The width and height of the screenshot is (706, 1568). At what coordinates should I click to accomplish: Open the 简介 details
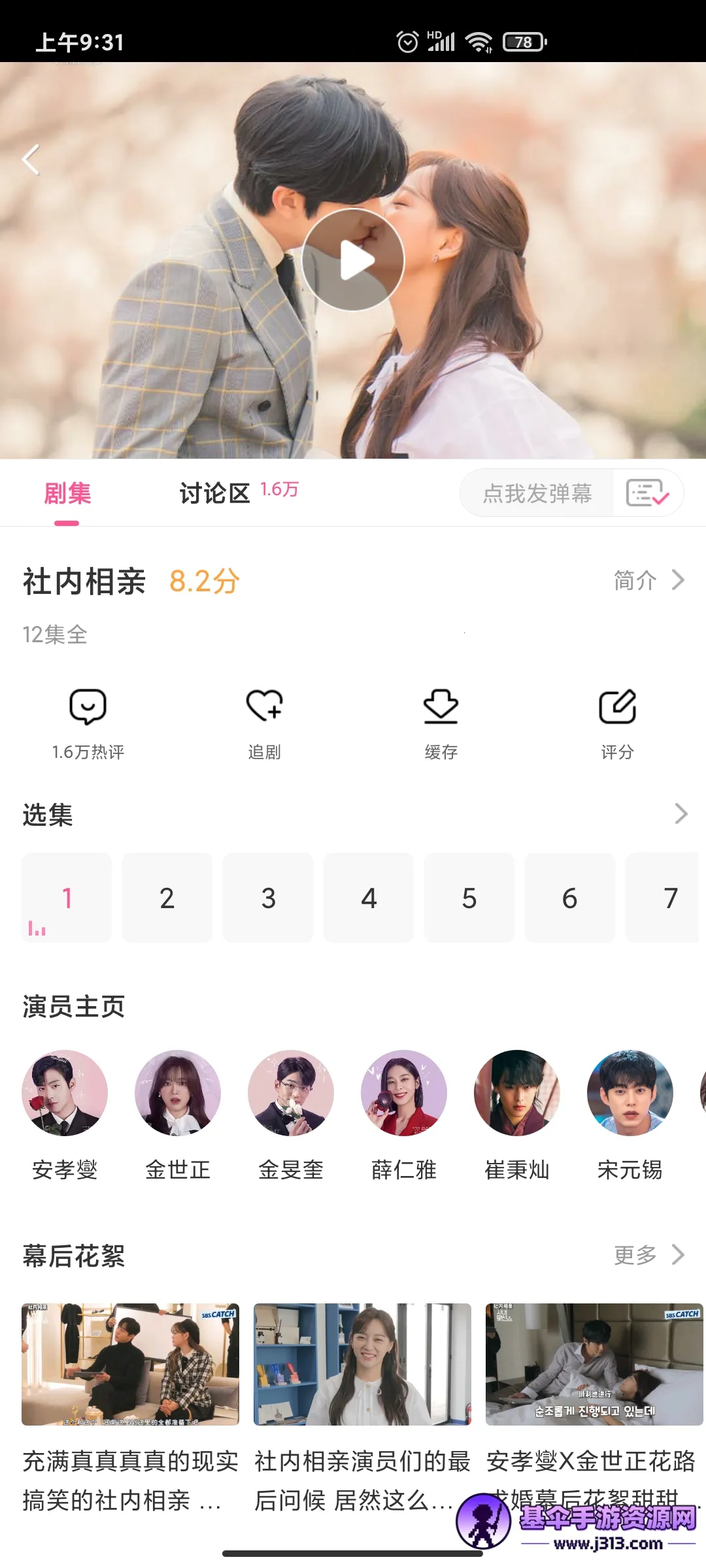tap(648, 580)
